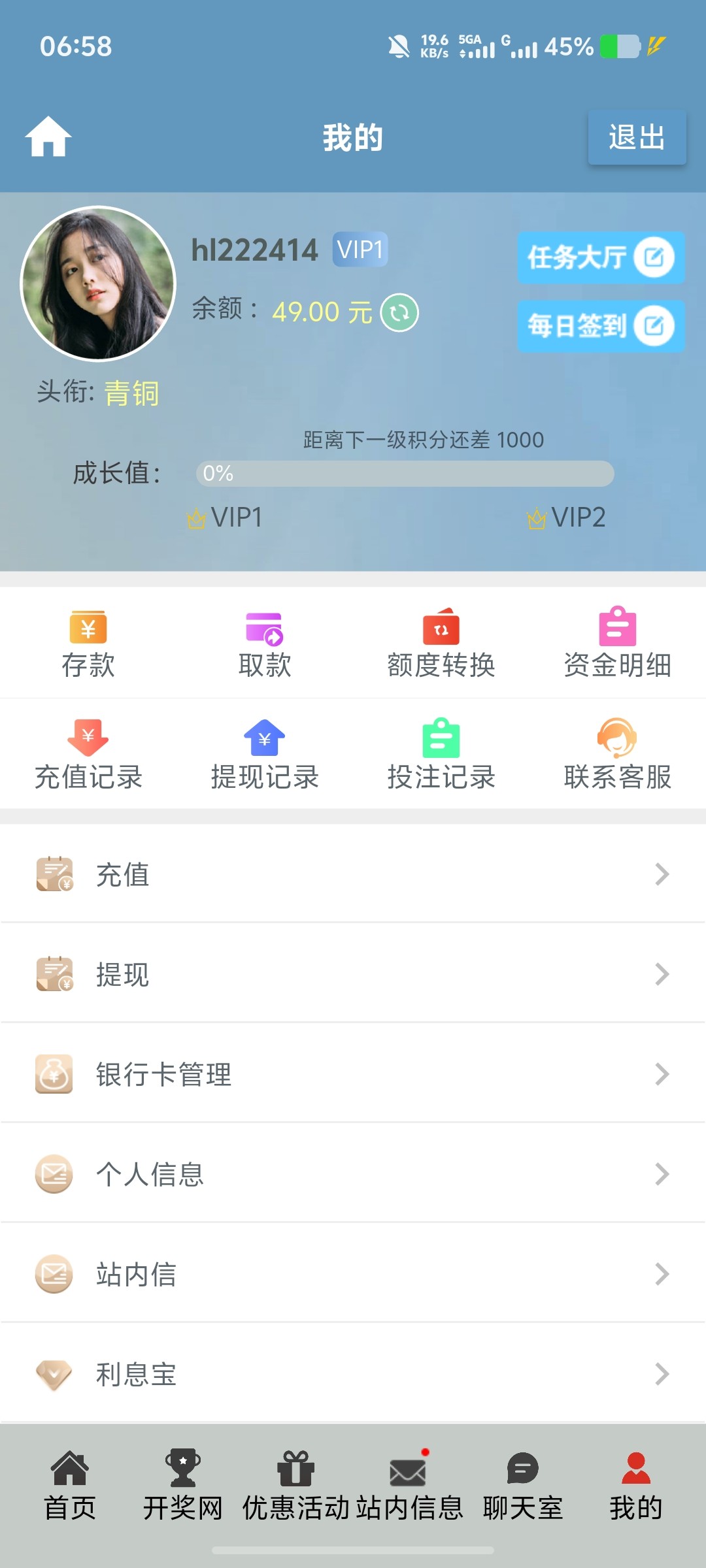The image size is (706, 1568).
Task: Open the 个人信息 row
Action: (x=353, y=1174)
